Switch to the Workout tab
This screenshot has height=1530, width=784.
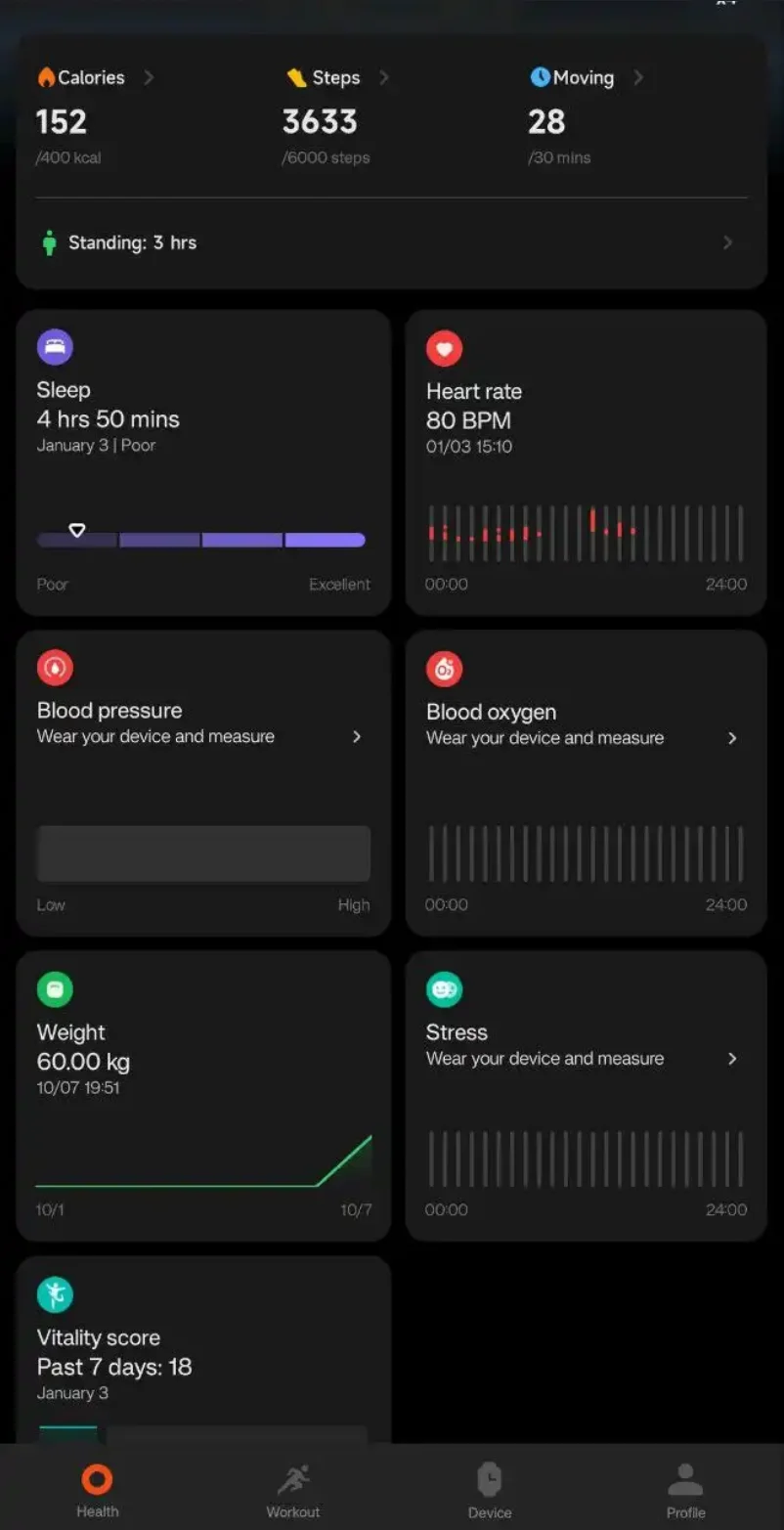[x=293, y=1491]
